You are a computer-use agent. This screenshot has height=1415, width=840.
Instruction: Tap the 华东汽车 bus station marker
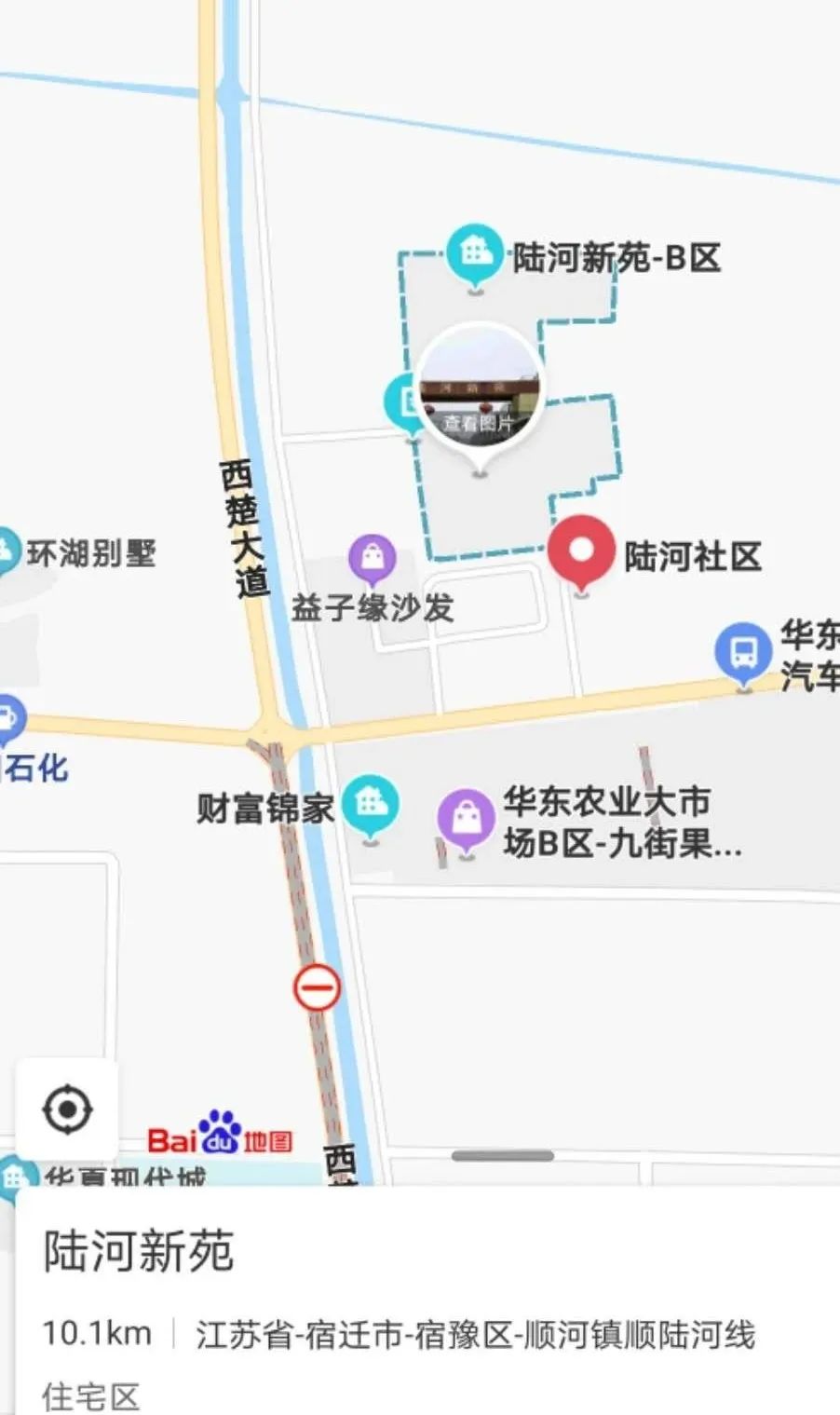(742, 652)
